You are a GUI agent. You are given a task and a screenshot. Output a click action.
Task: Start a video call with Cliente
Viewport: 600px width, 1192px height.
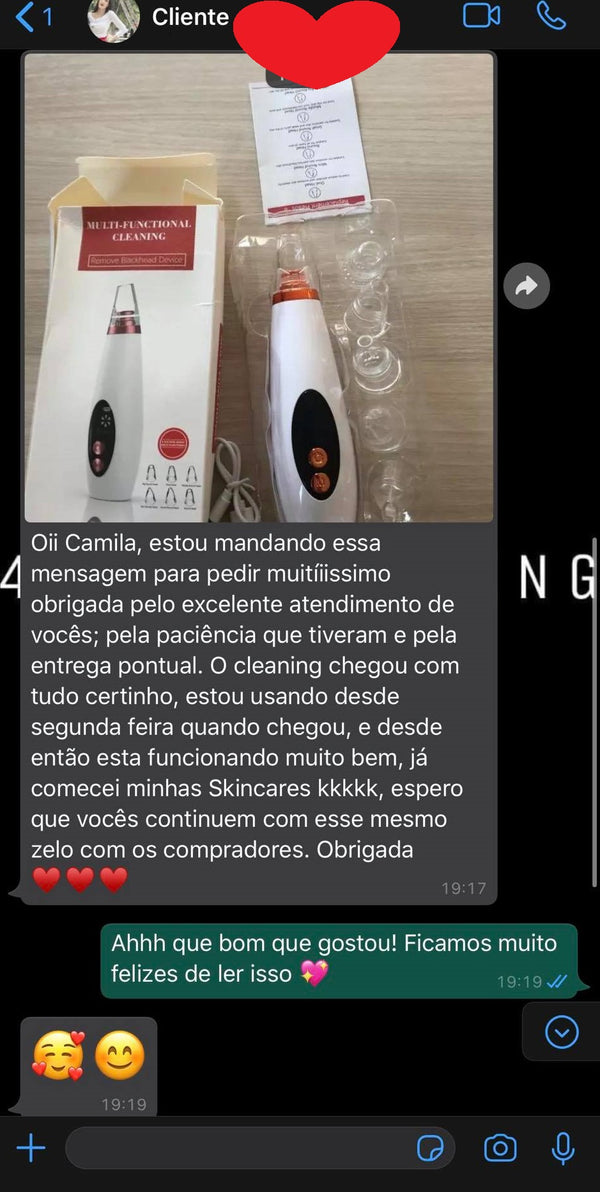pyautogui.click(x=482, y=15)
